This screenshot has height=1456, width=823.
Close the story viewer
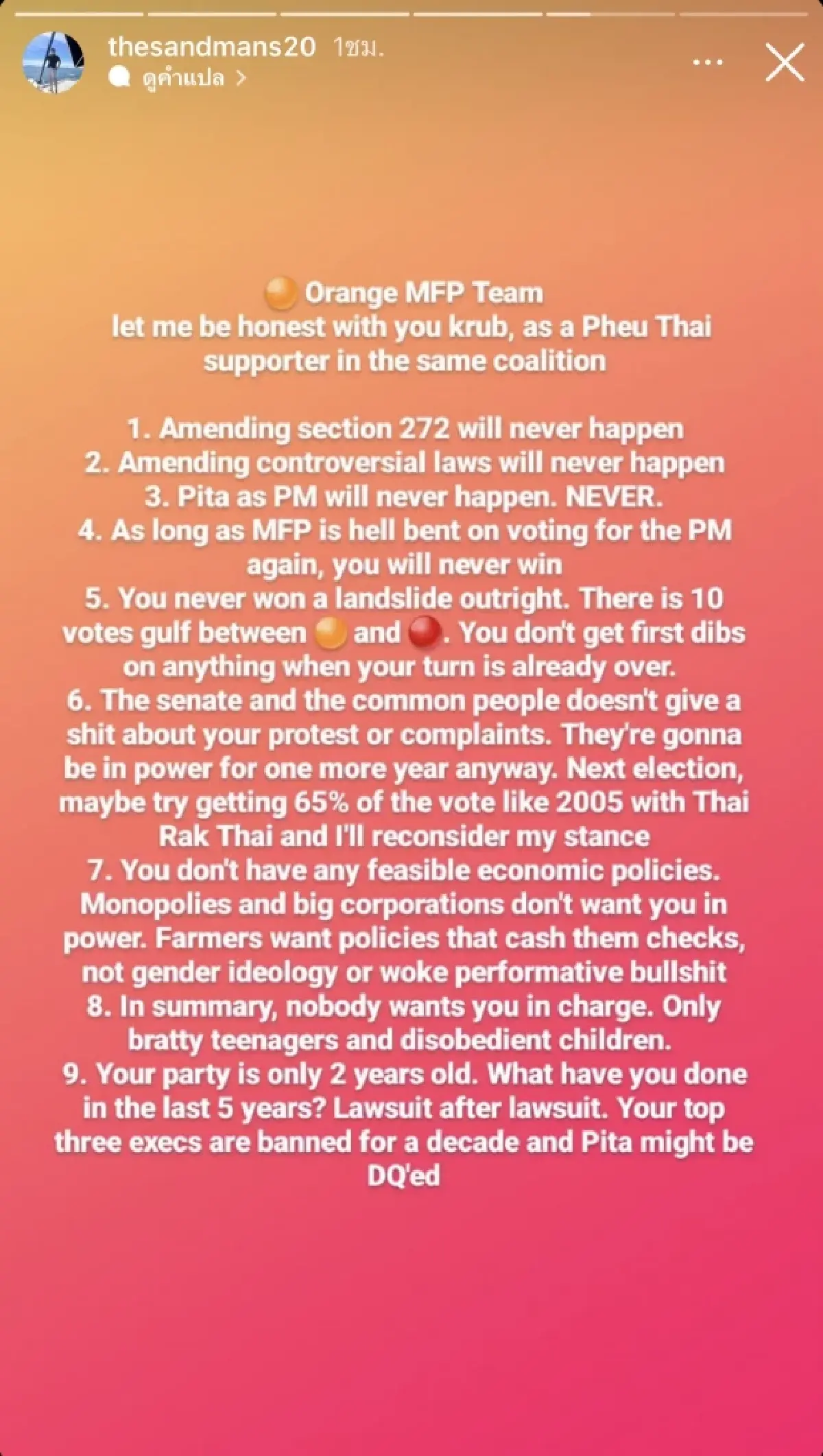785,62
